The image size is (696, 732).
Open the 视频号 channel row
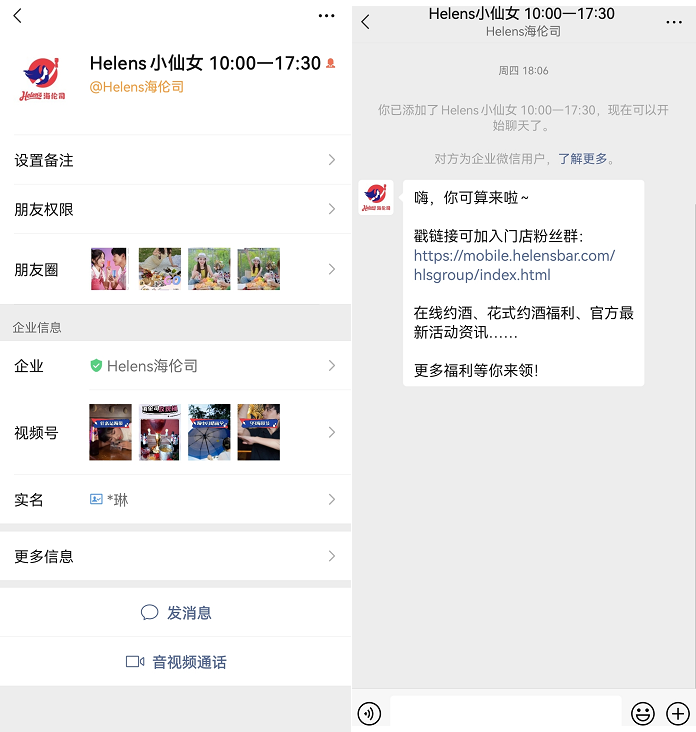(x=175, y=432)
